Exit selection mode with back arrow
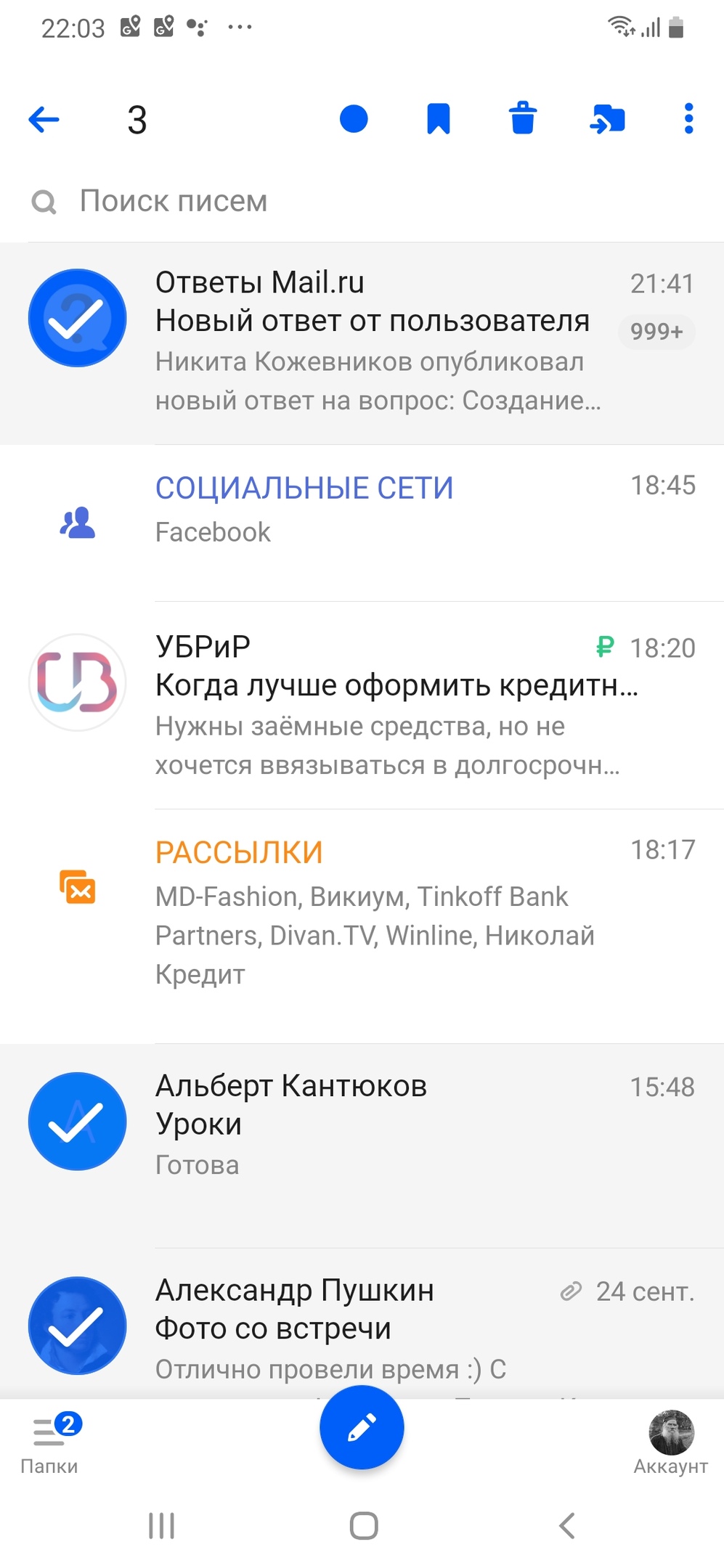This screenshot has width=724, height=1568. (44, 120)
